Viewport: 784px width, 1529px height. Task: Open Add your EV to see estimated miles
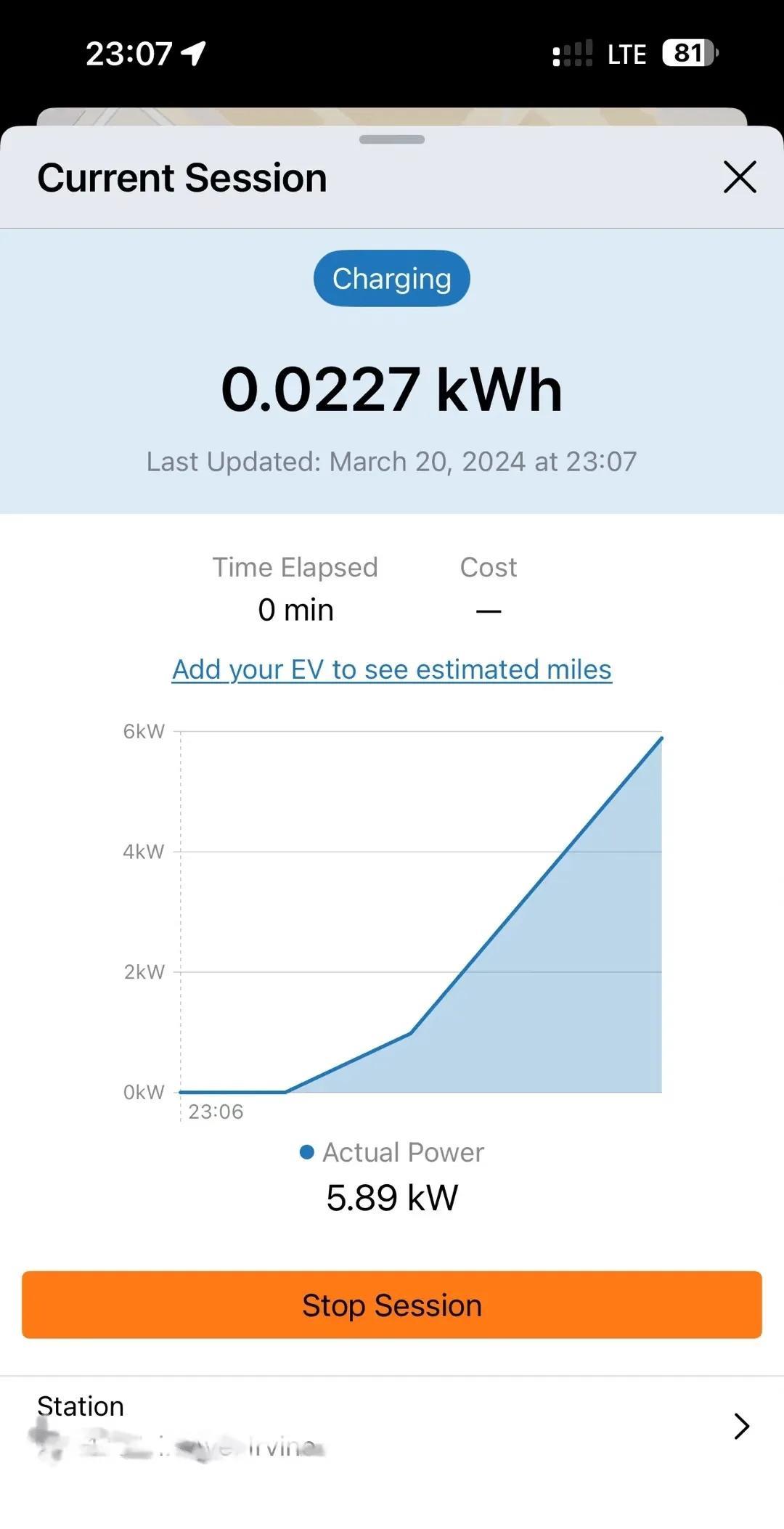392,669
